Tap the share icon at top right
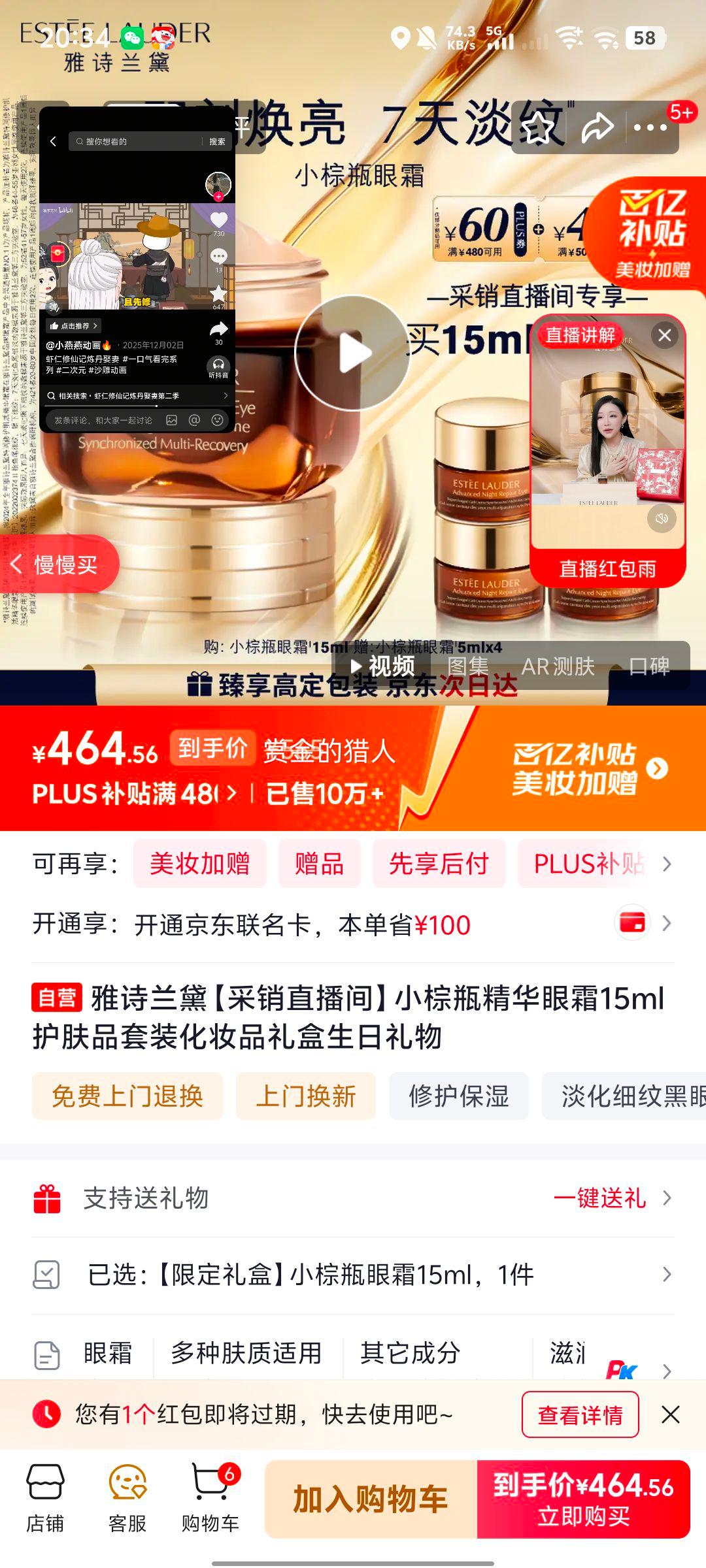This screenshot has height=1568, width=706. 596,129
